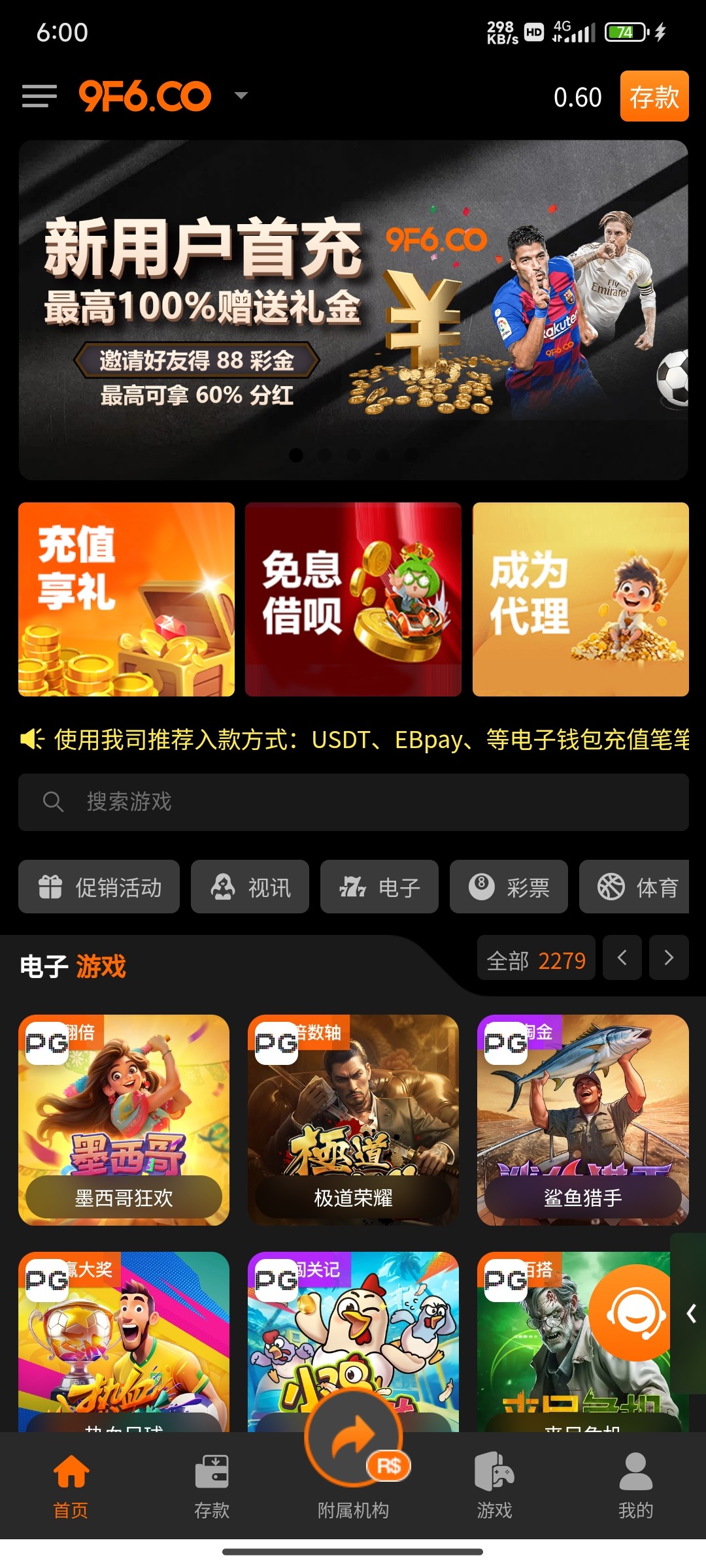The width and height of the screenshot is (706, 1568).
Task: Go to previous page of electronic games
Action: 622,958
